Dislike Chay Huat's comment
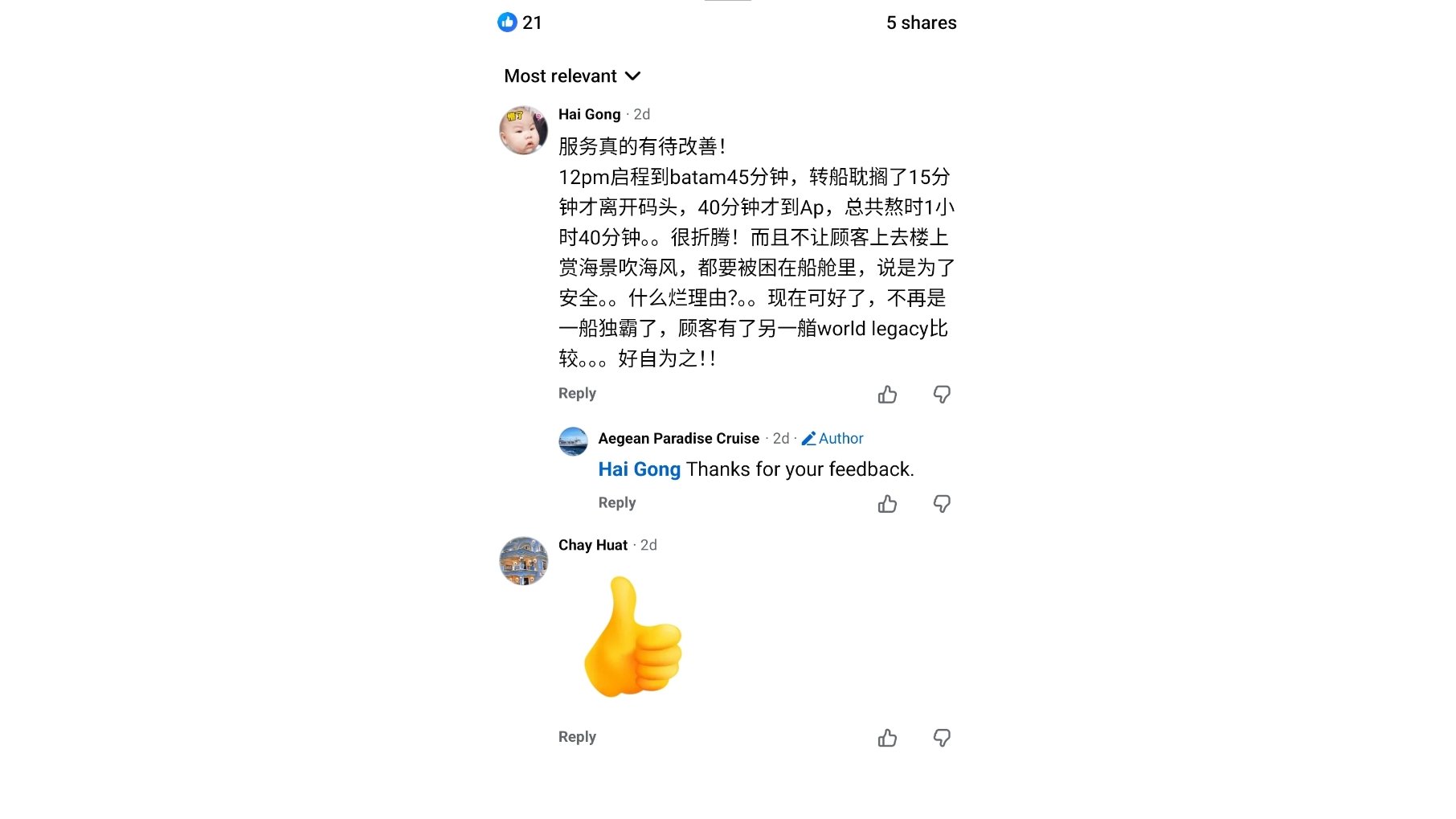The height and width of the screenshot is (819, 1456). click(942, 738)
